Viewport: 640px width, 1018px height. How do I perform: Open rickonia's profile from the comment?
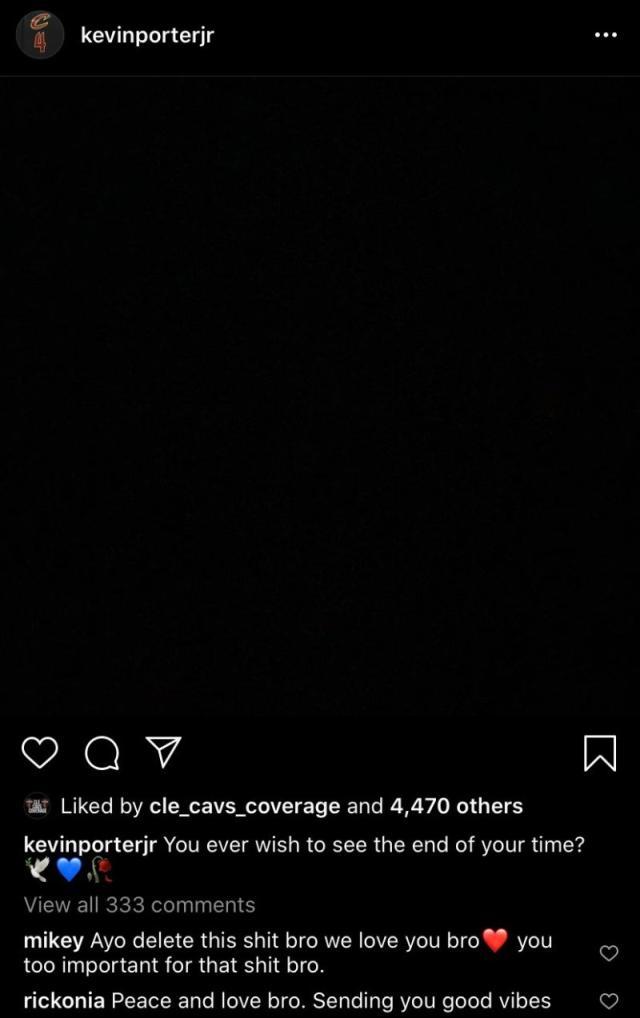point(64,1000)
